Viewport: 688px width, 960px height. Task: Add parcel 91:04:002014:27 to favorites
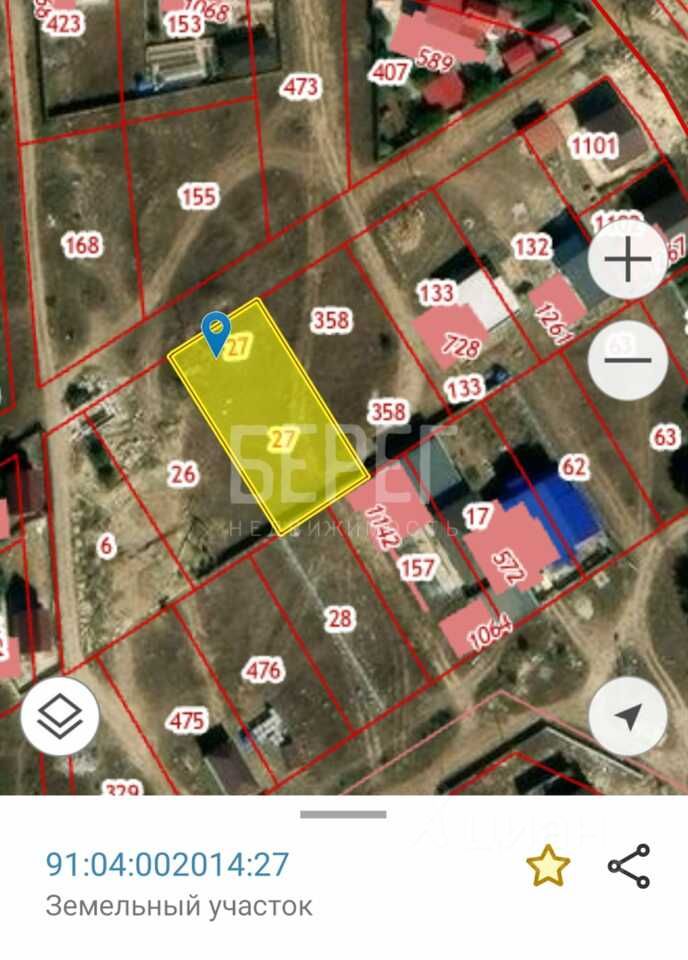pos(548,866)
